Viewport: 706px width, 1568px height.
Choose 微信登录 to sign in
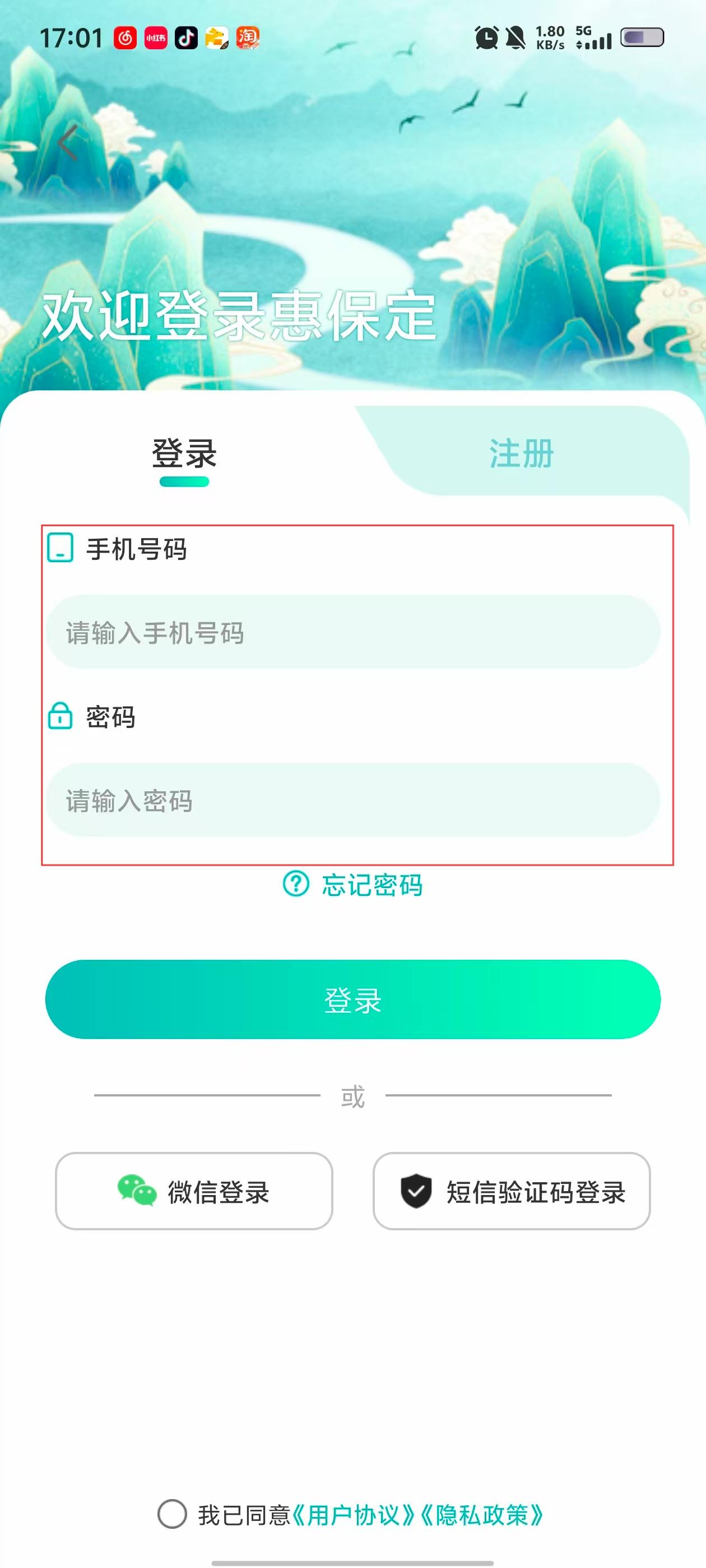194,1191
